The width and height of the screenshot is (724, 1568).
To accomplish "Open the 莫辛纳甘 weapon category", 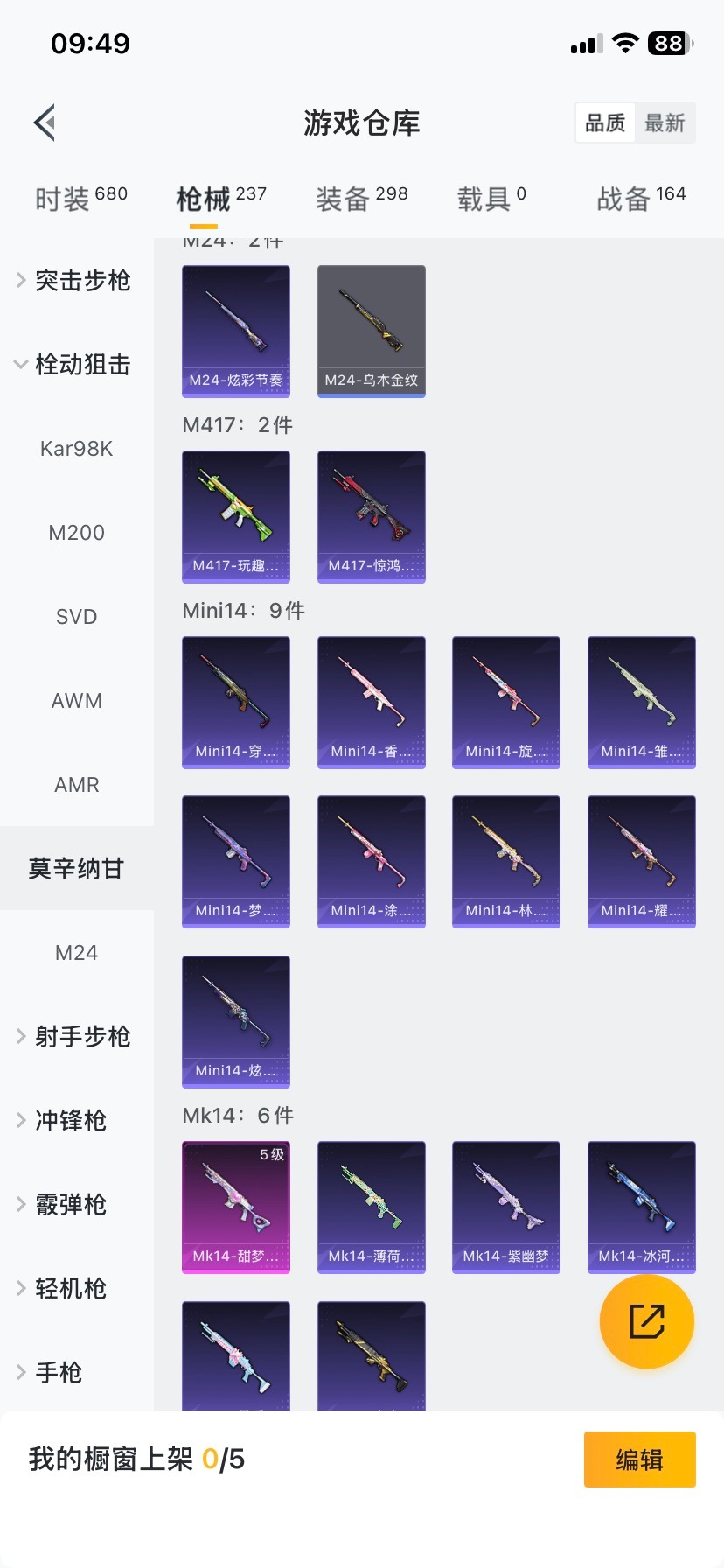I will 76,868.
